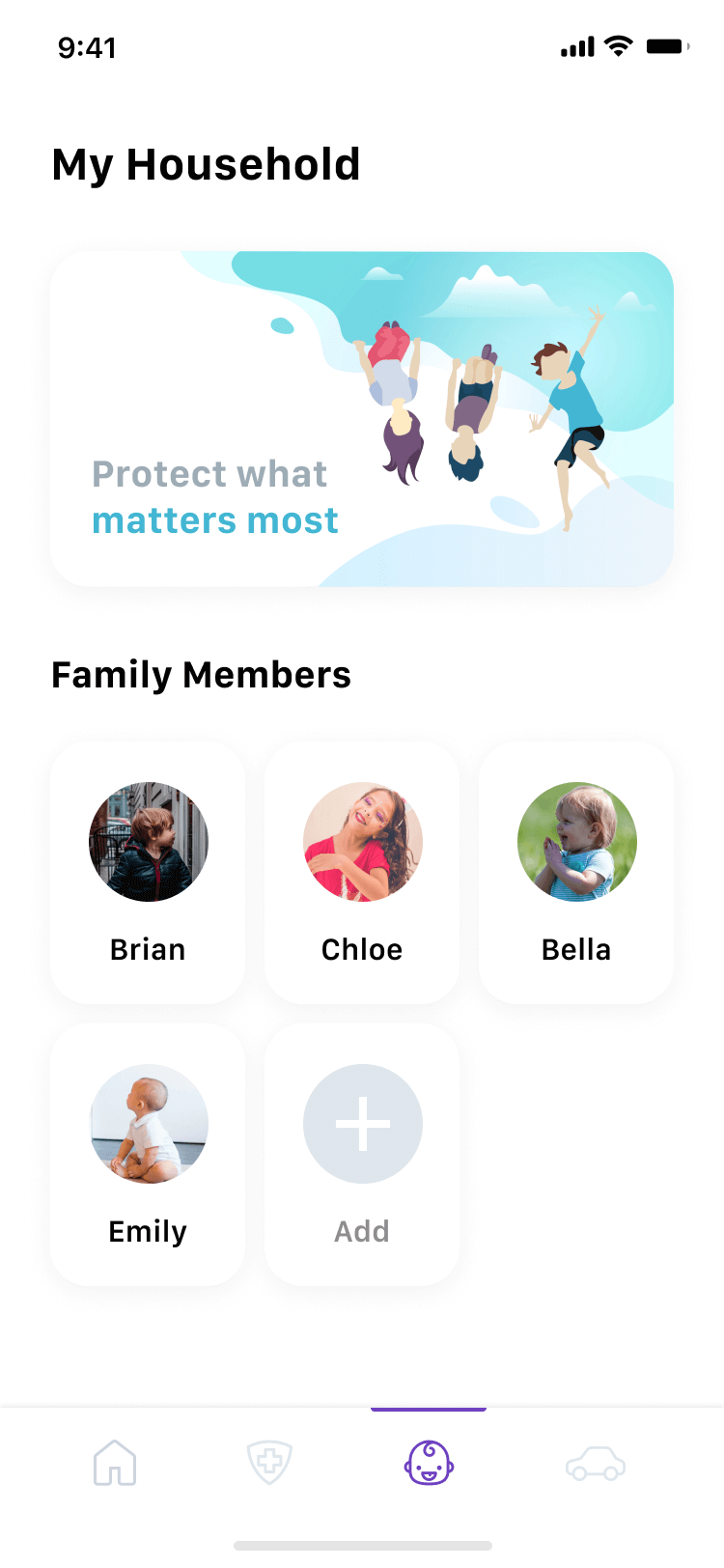The height and width of the screenshot is (1568, 724).
Task: Open Brian's family member card
Action: pyautogui.click(x=148, y=873)
